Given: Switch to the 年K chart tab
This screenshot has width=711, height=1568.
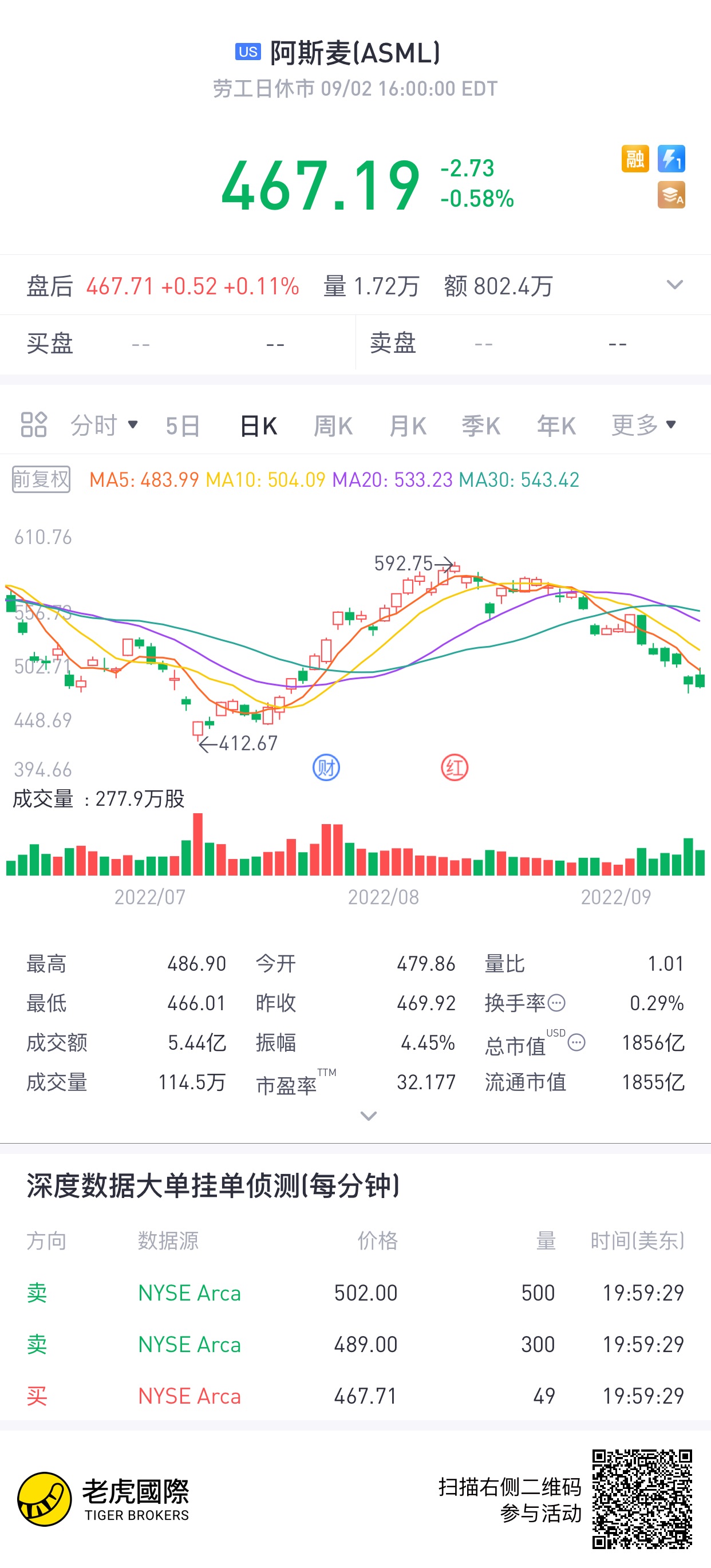Looking at the screenshot, I should [x=556, y=426].
